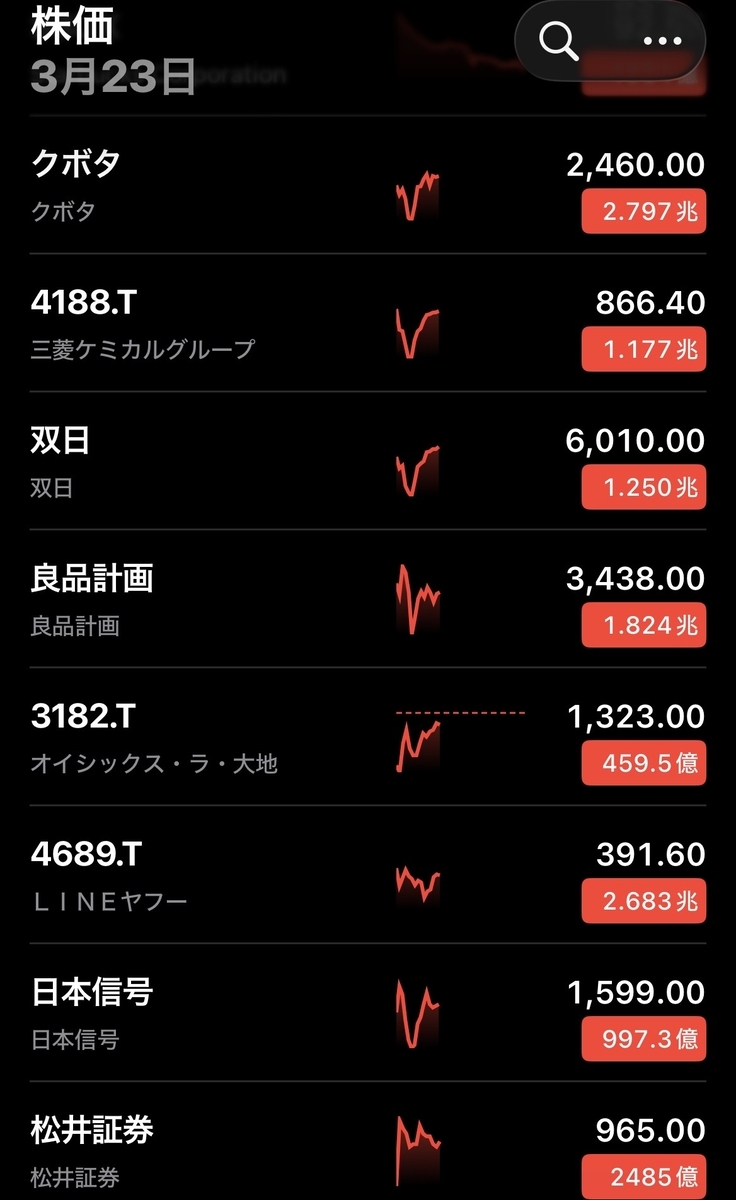Open the stock search magnifier
This screenshot has width=736, height=1200.
click(557, 41)
